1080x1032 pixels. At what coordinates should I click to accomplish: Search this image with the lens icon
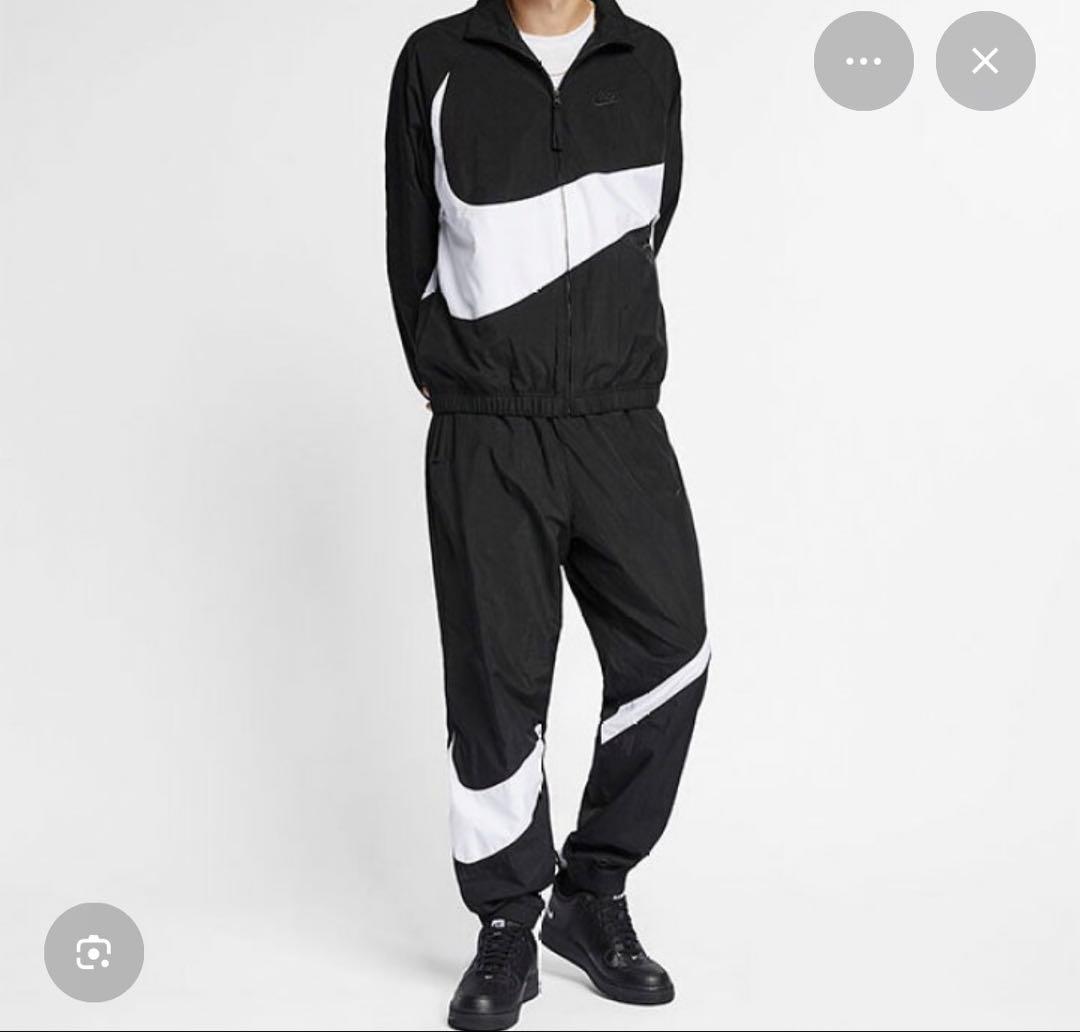click(x=94, y=953)
